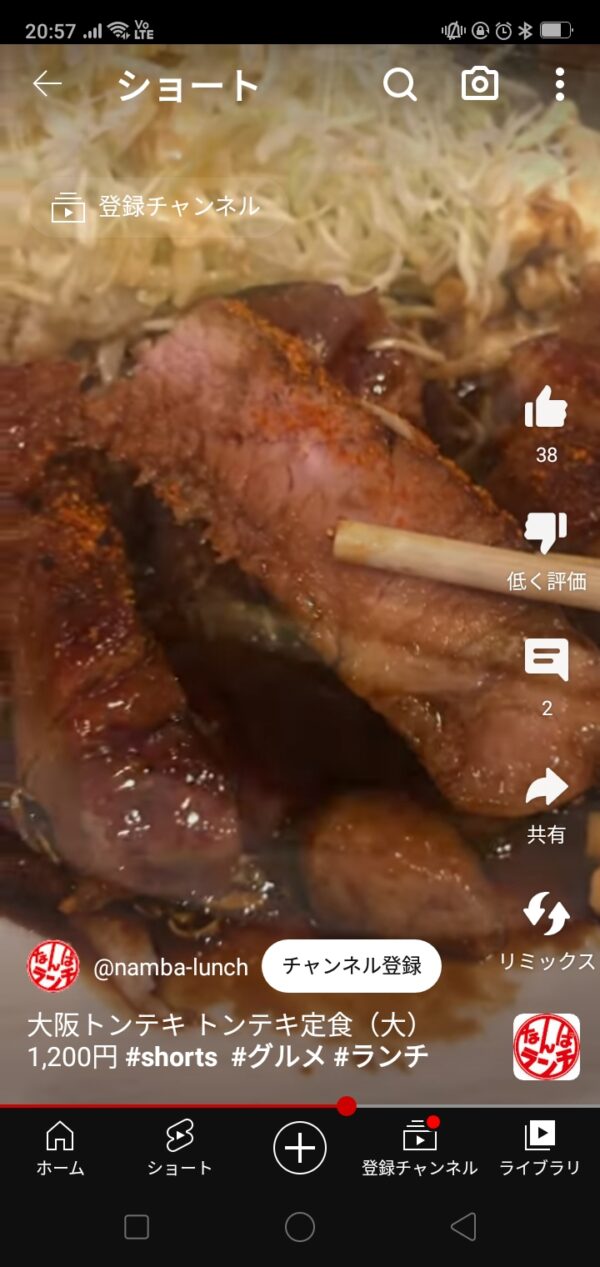Switch to the ホーム tab
The image size is (600, 1267).
click(x=60, y=1147)
